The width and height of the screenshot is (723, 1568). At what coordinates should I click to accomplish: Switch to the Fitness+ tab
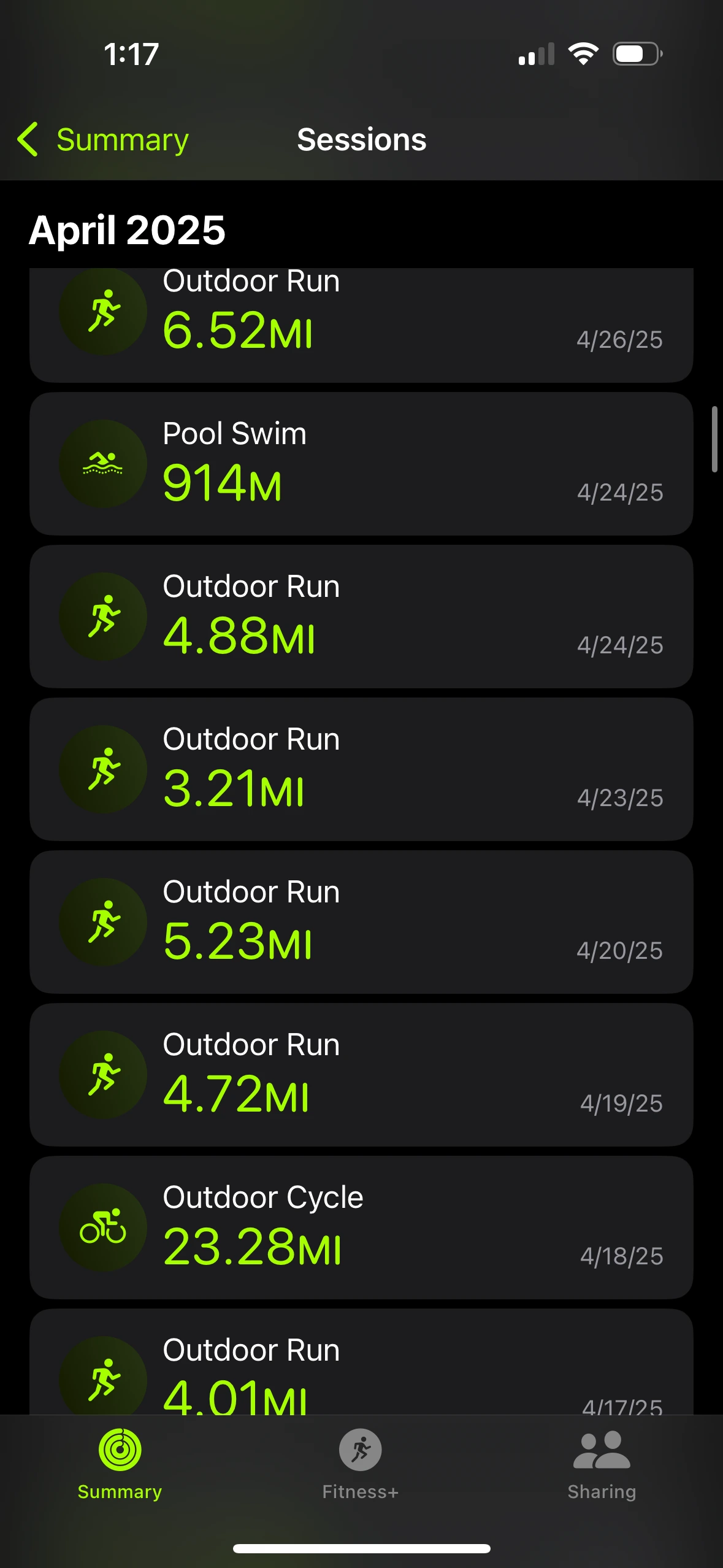361,1462
